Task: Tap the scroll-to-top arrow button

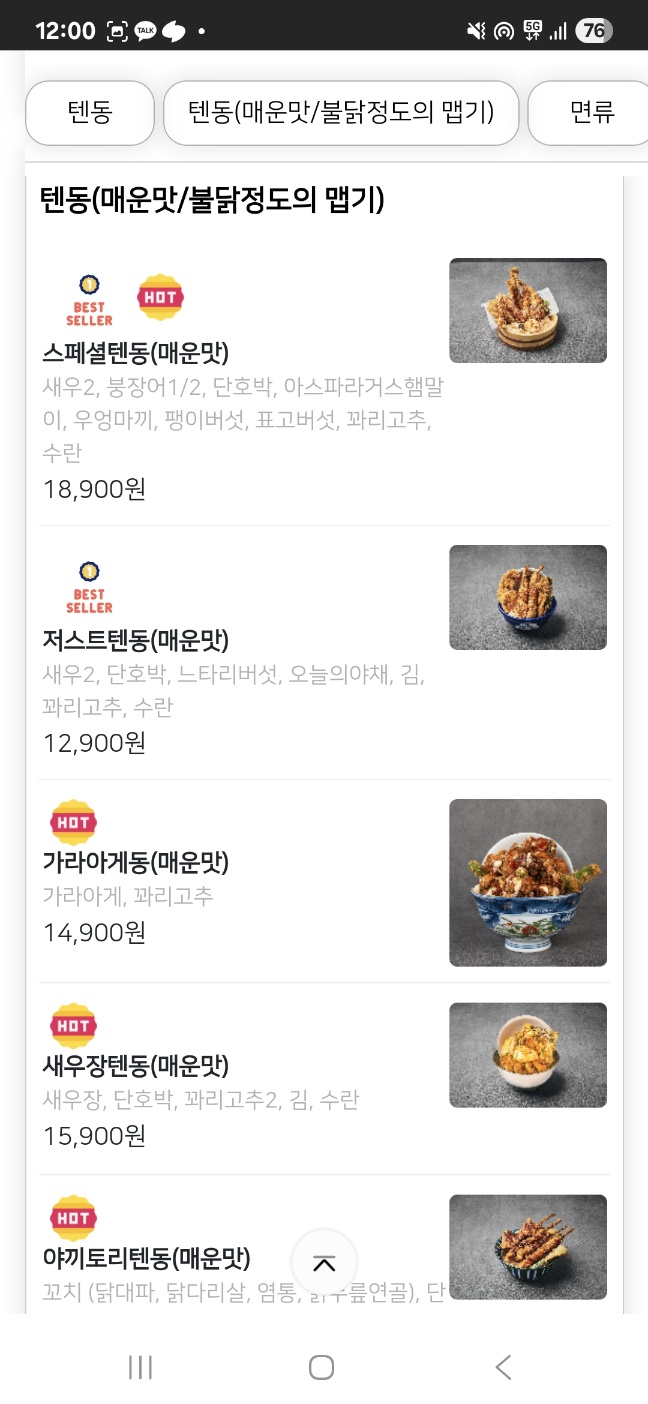Action: 324,1262
